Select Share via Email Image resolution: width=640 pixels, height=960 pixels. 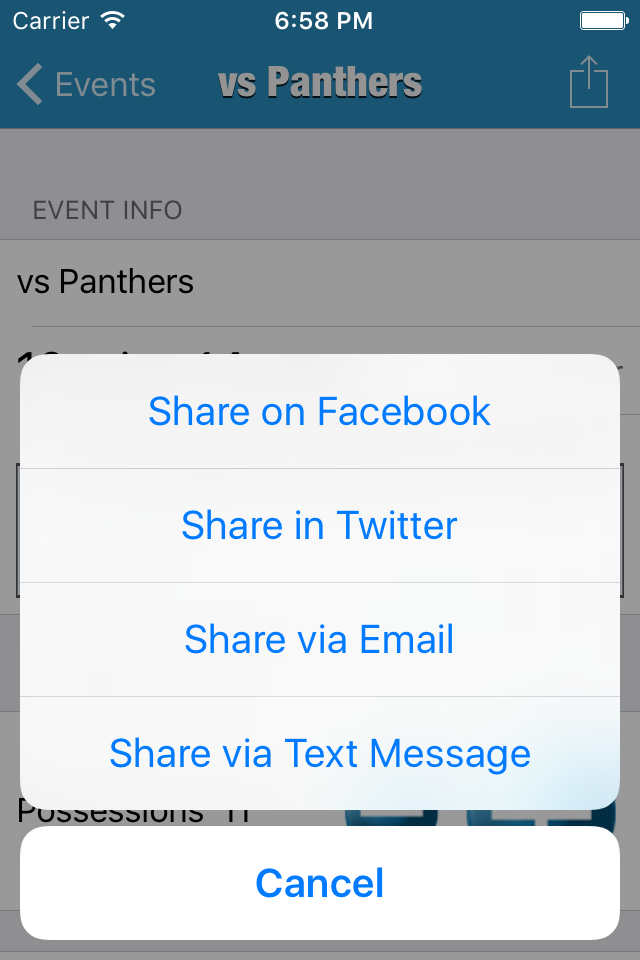coord(320,639)
